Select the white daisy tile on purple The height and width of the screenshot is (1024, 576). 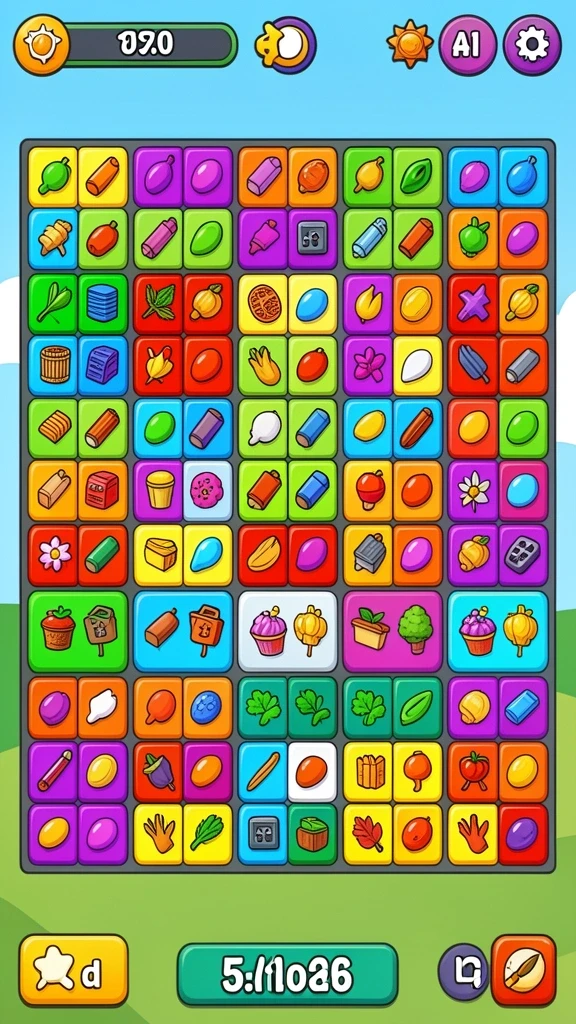tap(473, 490)
